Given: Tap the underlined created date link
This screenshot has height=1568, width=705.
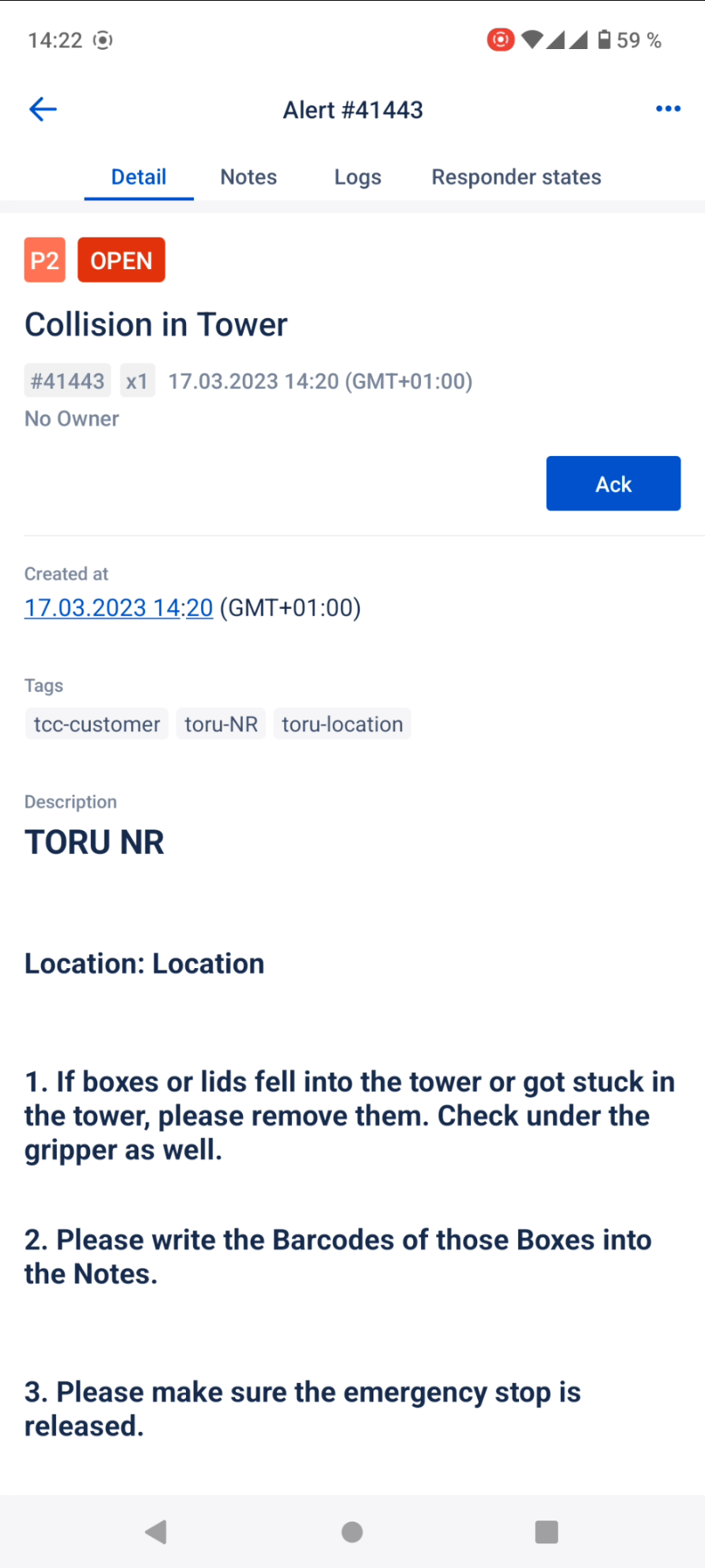Looking at the screenshot, I should (x=119, y=607).
